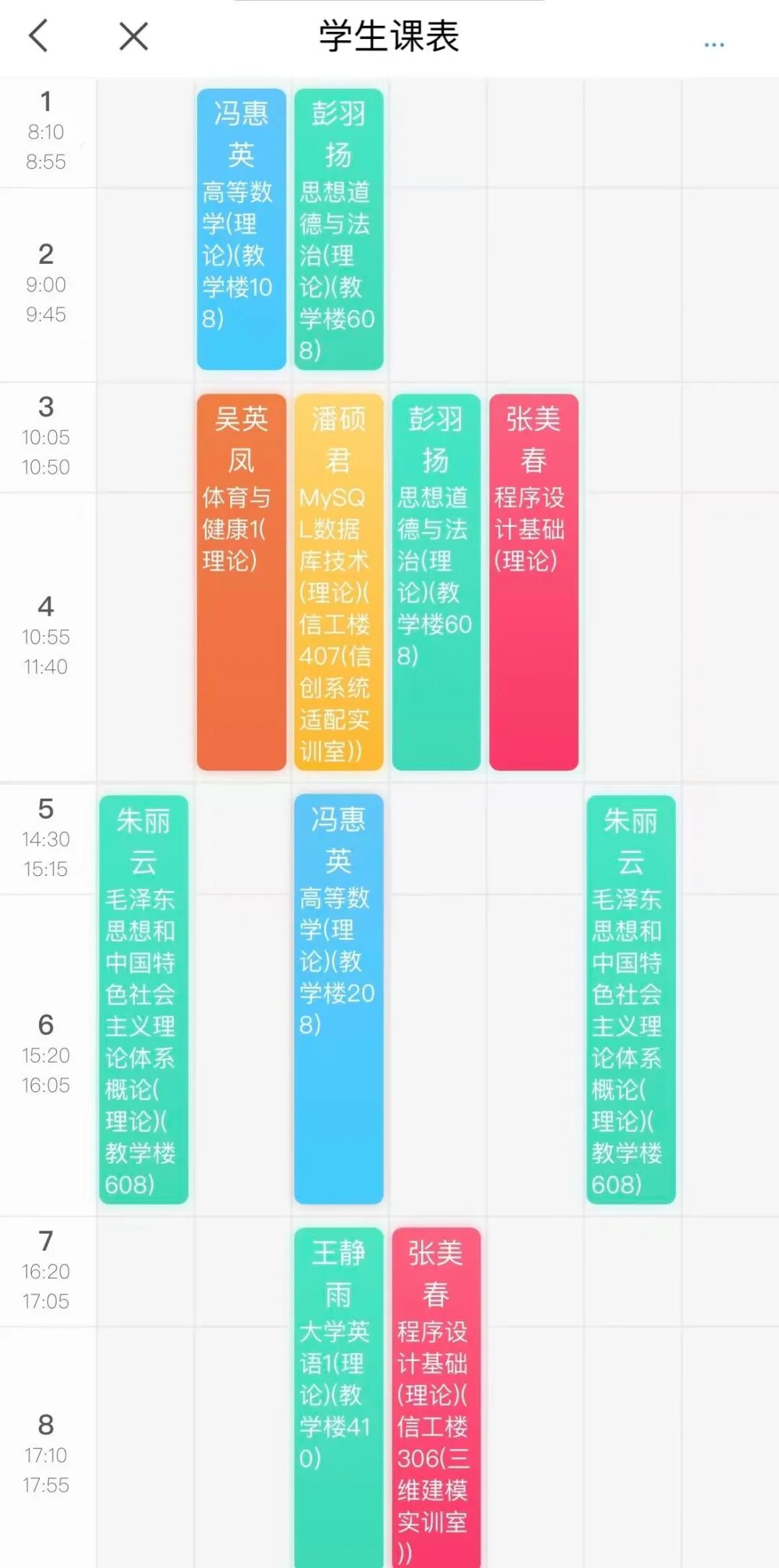The height and width of the screenshot is (1568, 779).
Task: Open 彭羽扬 思想道德与法治 course at period 1
Action: [338, 229]
